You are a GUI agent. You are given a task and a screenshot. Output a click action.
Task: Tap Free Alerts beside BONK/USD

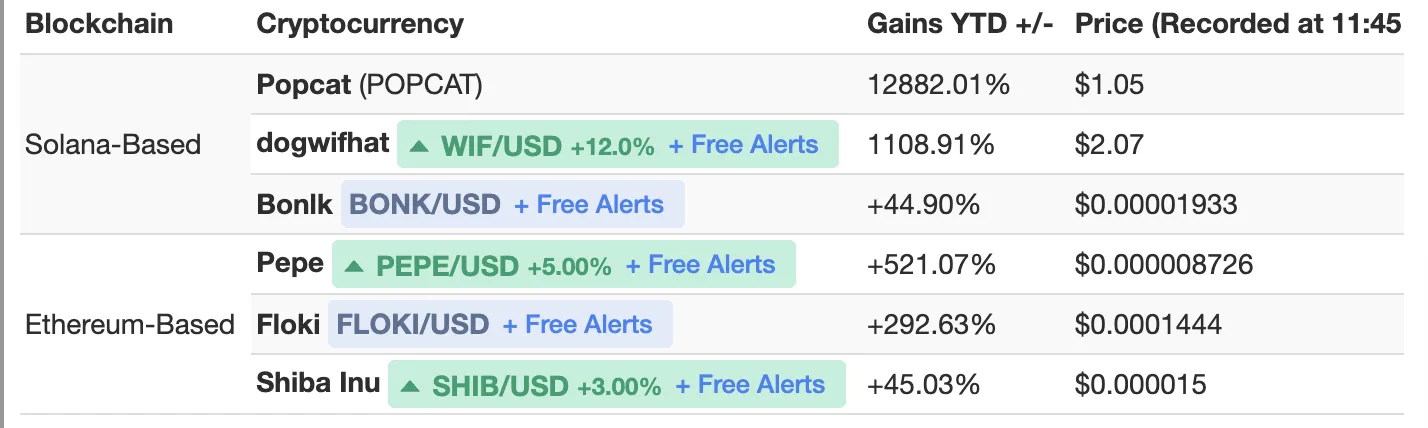[x=588, y=205]
